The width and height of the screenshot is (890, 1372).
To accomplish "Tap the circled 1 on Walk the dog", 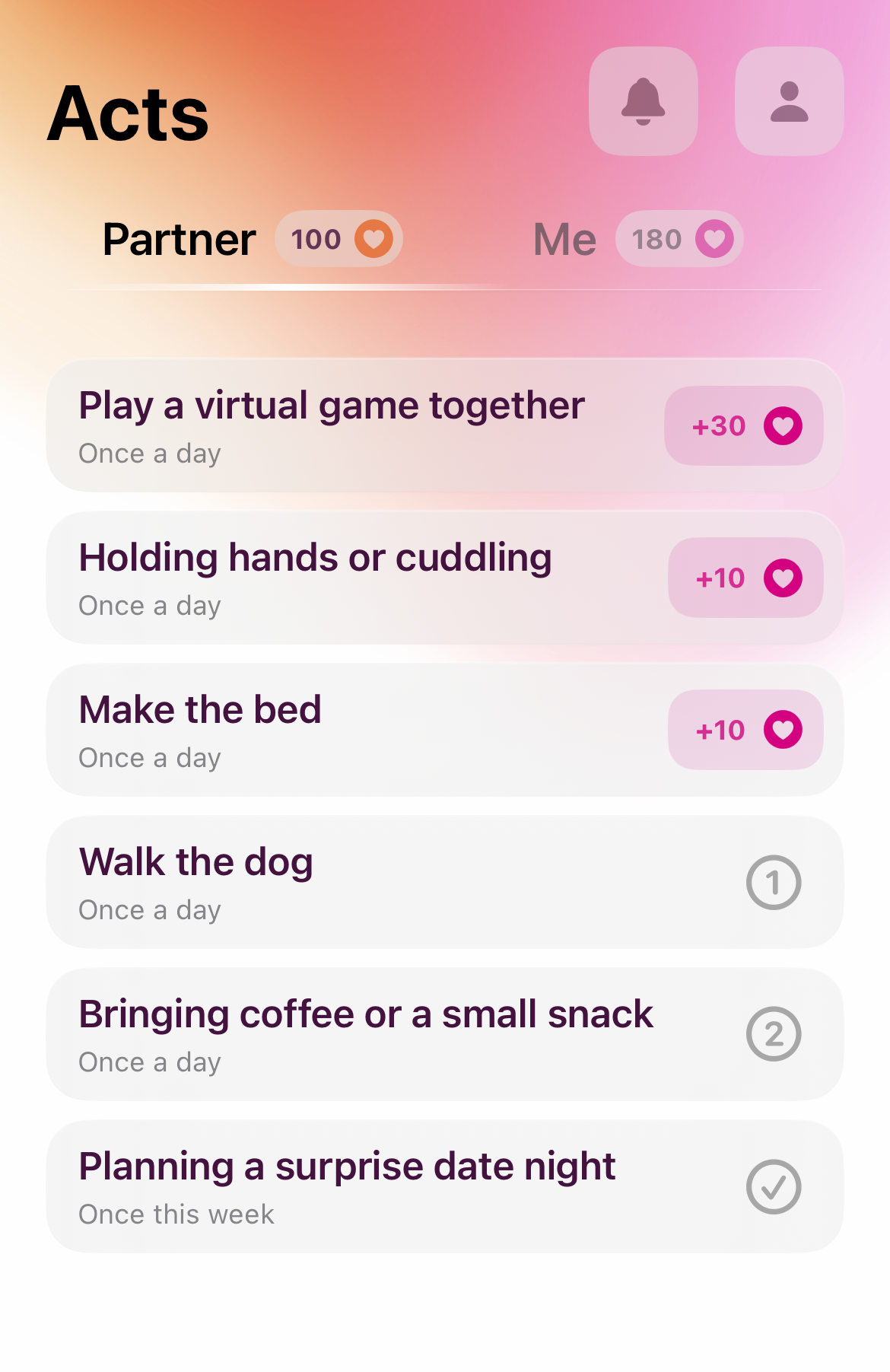I will tap(774, 882).
